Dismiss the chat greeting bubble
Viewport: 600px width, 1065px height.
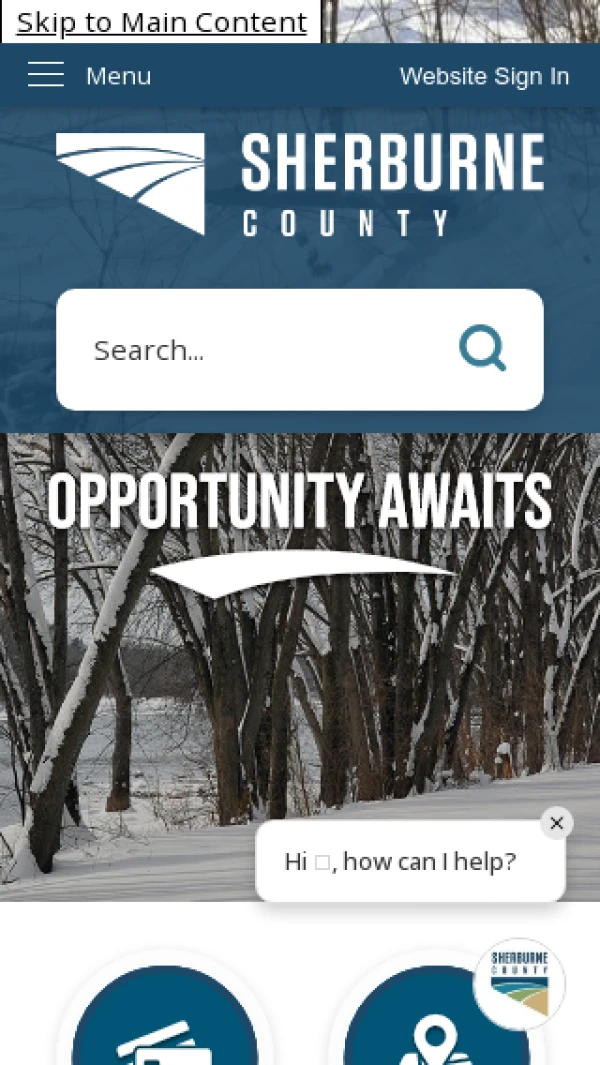[557, 823]
